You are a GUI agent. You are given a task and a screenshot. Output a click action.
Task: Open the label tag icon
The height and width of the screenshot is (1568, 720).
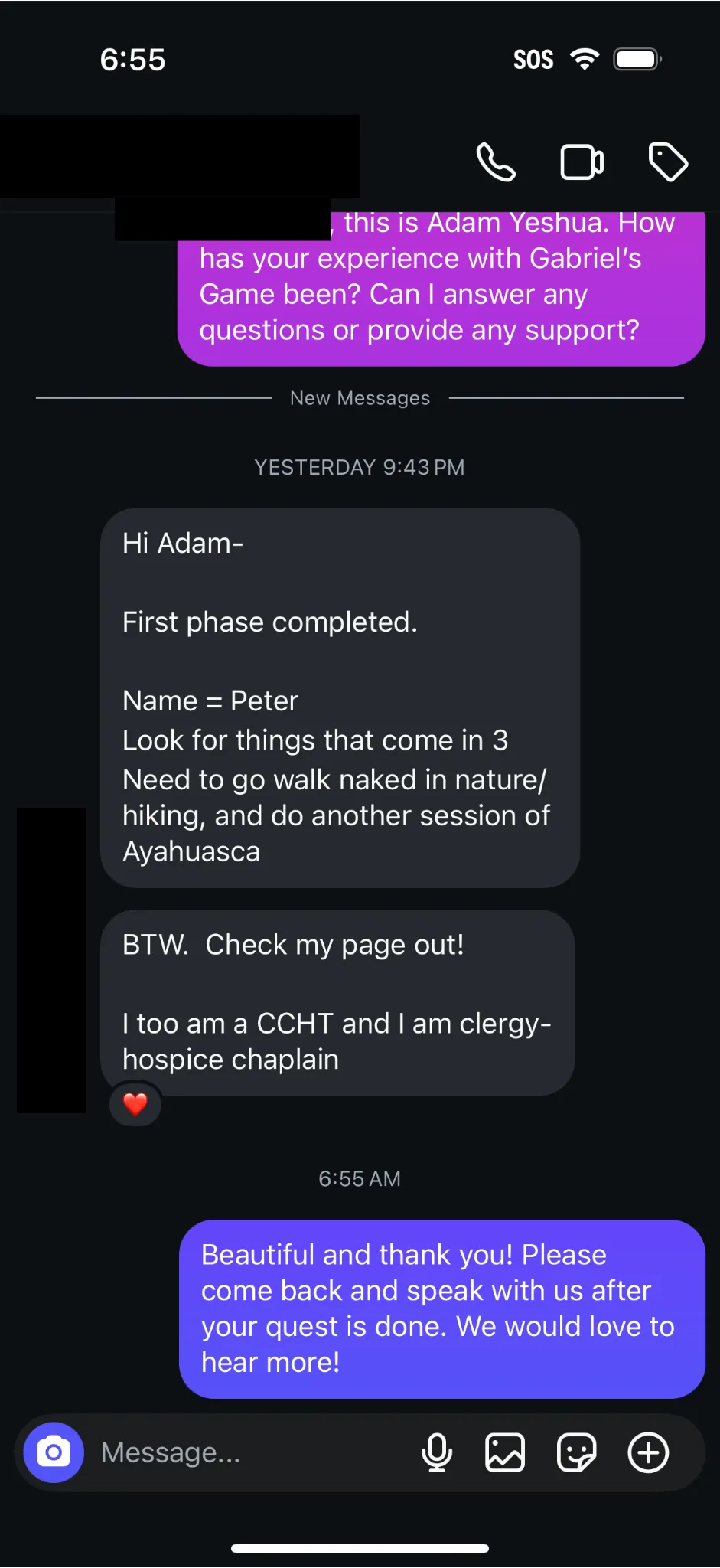click(668, 162)
